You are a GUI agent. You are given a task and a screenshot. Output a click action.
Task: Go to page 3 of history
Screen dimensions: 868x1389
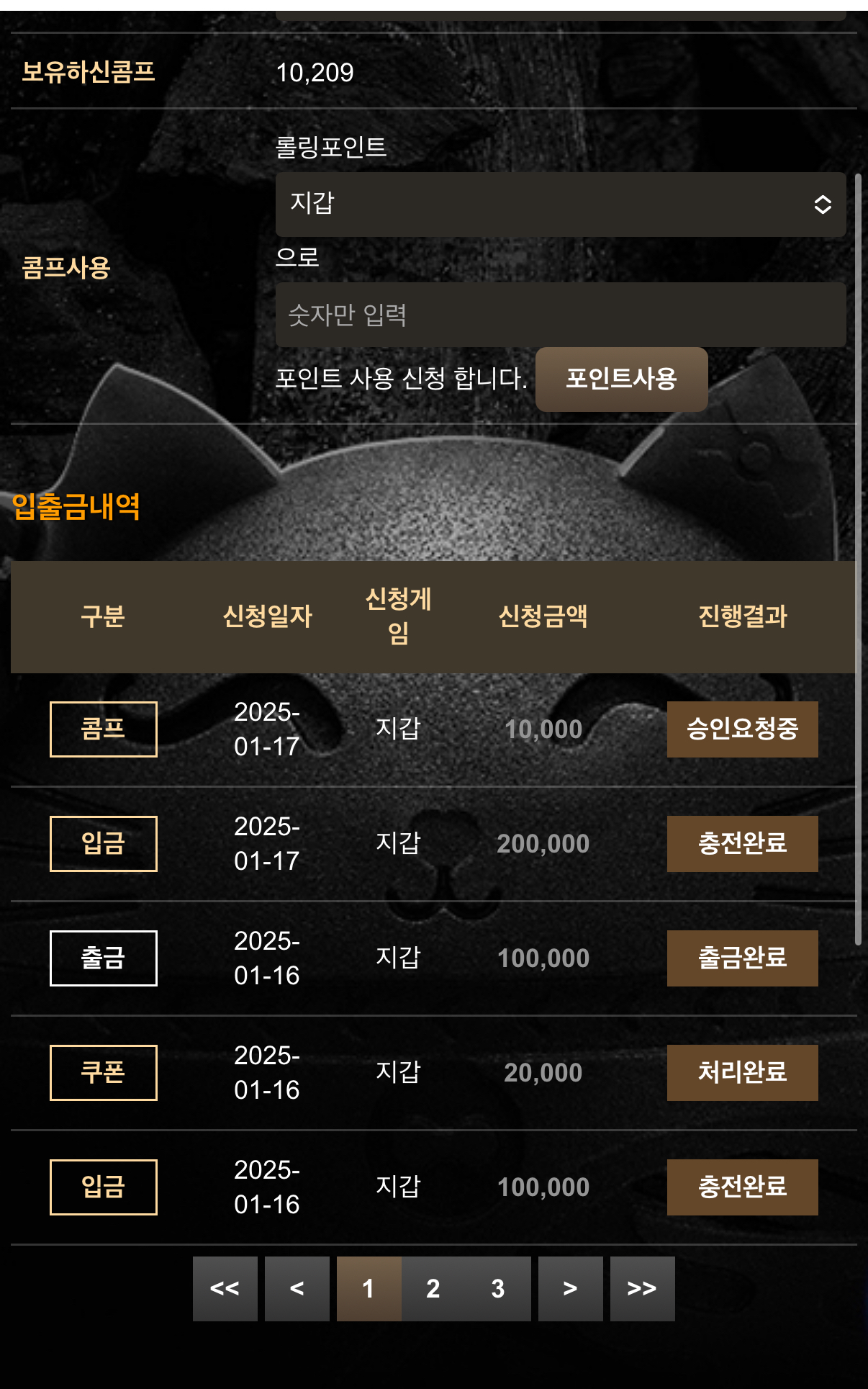click(x=498, y=1289)
